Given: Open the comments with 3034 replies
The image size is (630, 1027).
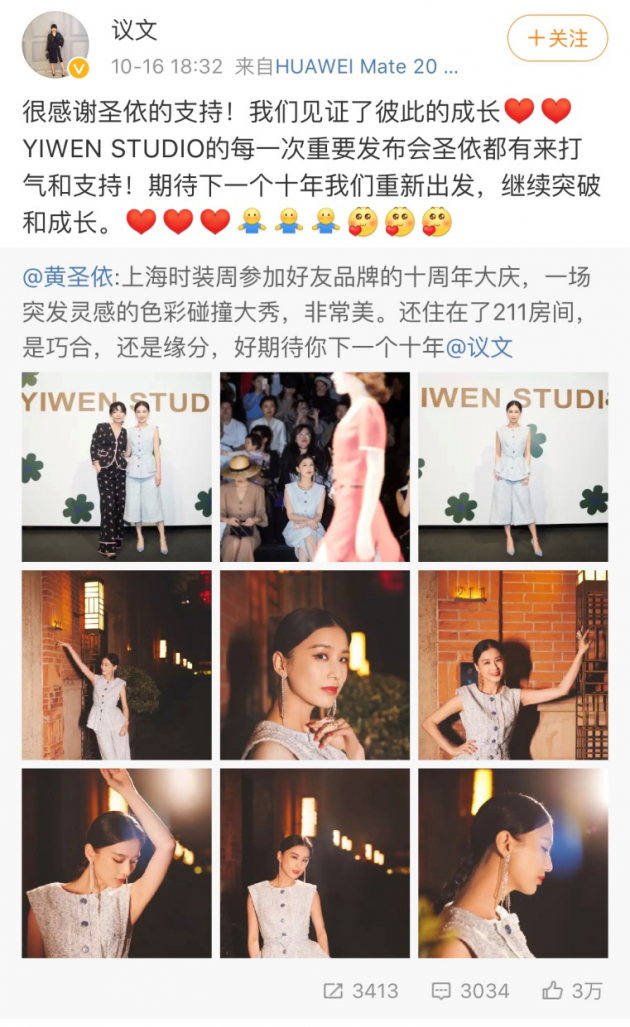Looking at the screenshot, I should tap(470, 991).
